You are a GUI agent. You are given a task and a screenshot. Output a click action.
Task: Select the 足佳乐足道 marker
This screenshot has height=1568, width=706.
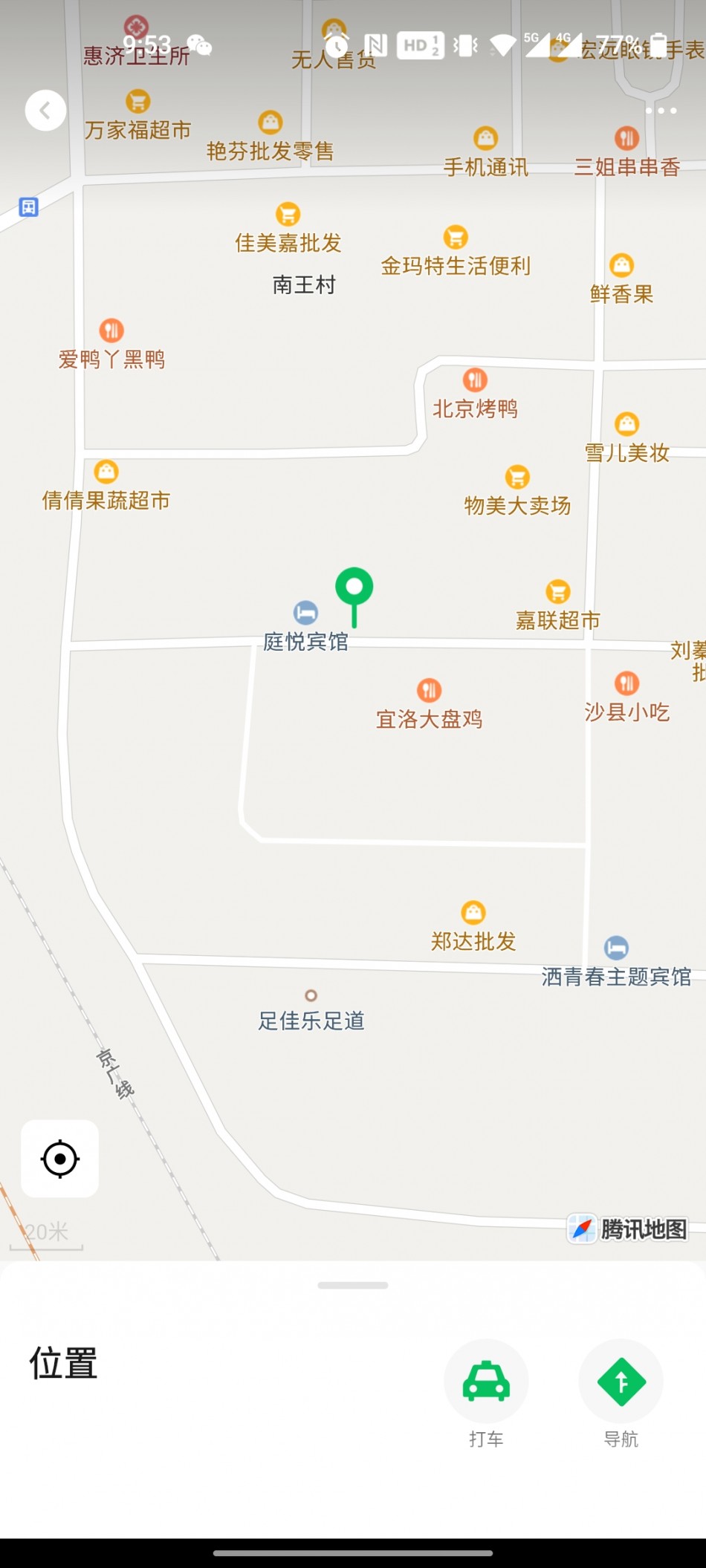point(311,996)
